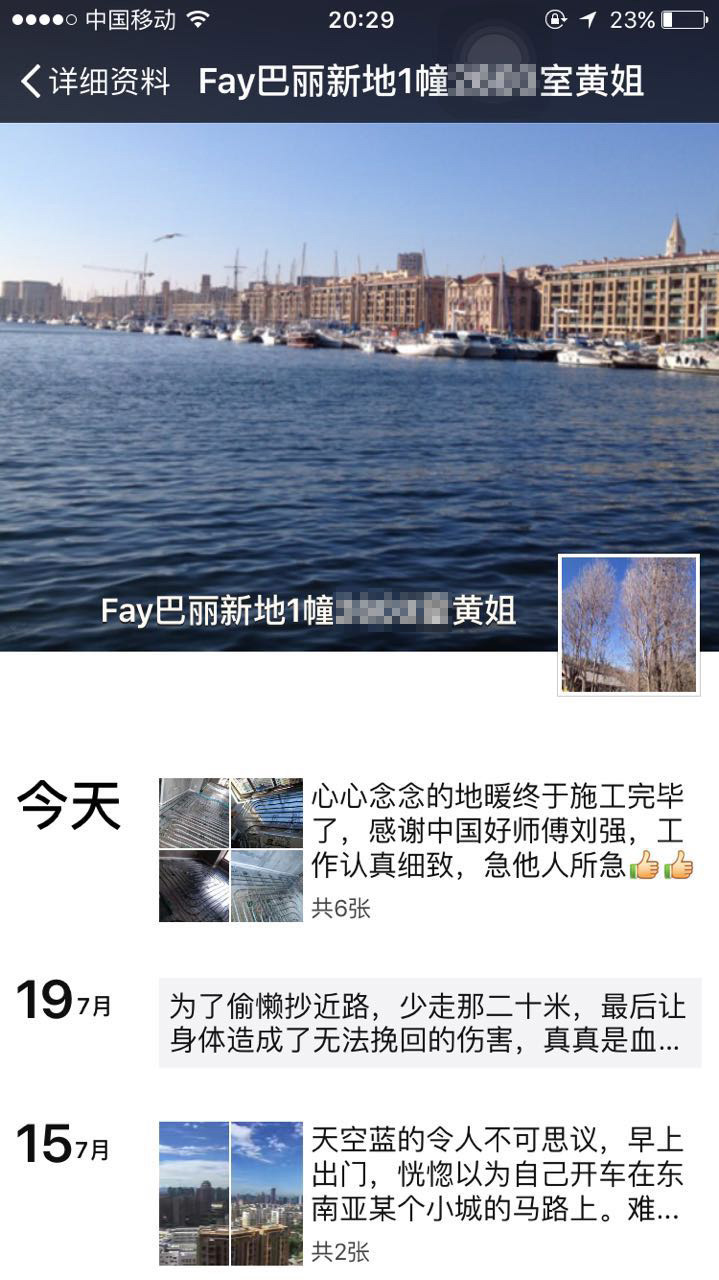Image resolution: width=719 pixels, height=1280 pixels.
Task: Open the 19 July text post
Action: 430,1023
